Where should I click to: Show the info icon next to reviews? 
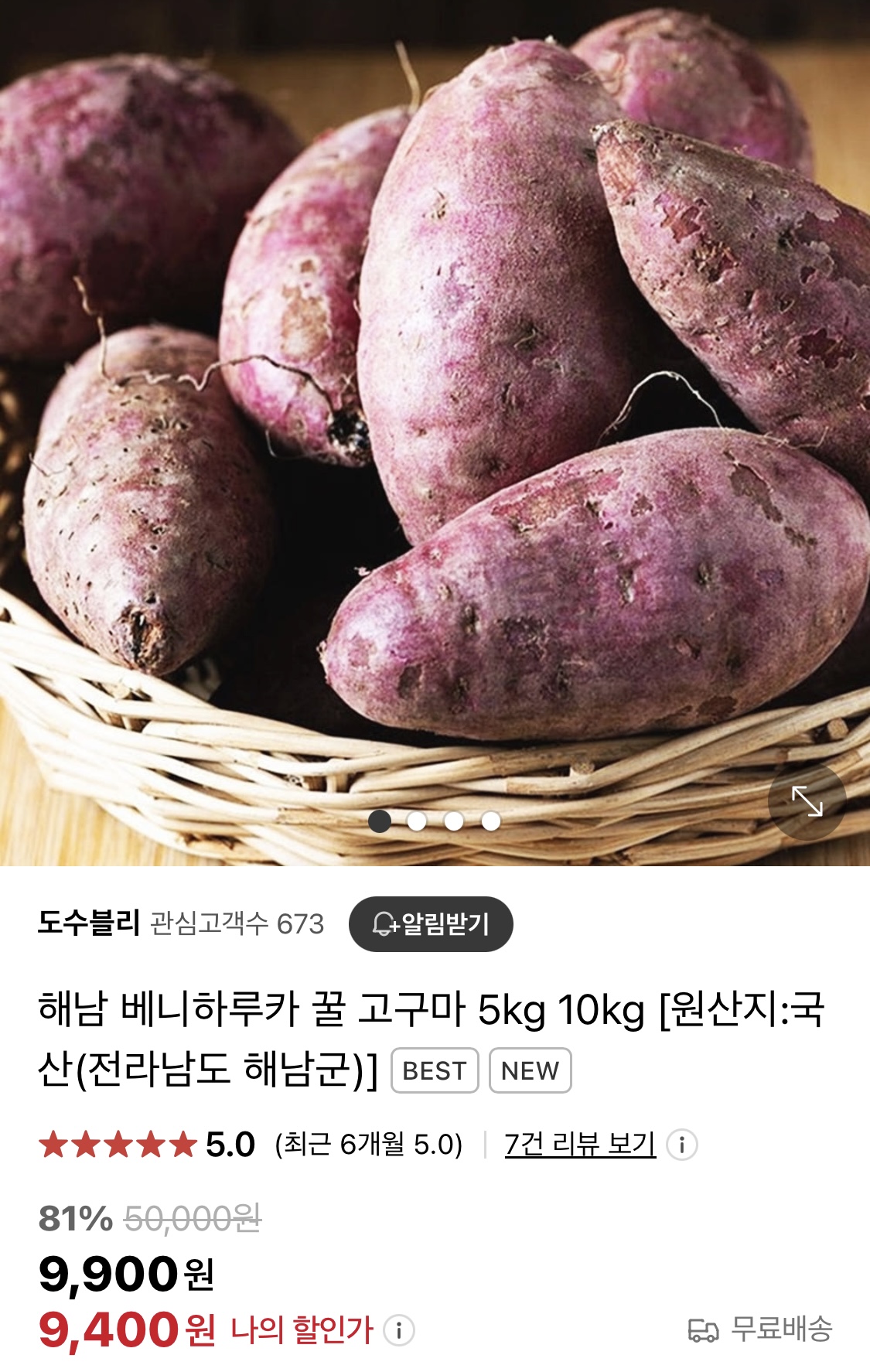(x=682, y=1145)
